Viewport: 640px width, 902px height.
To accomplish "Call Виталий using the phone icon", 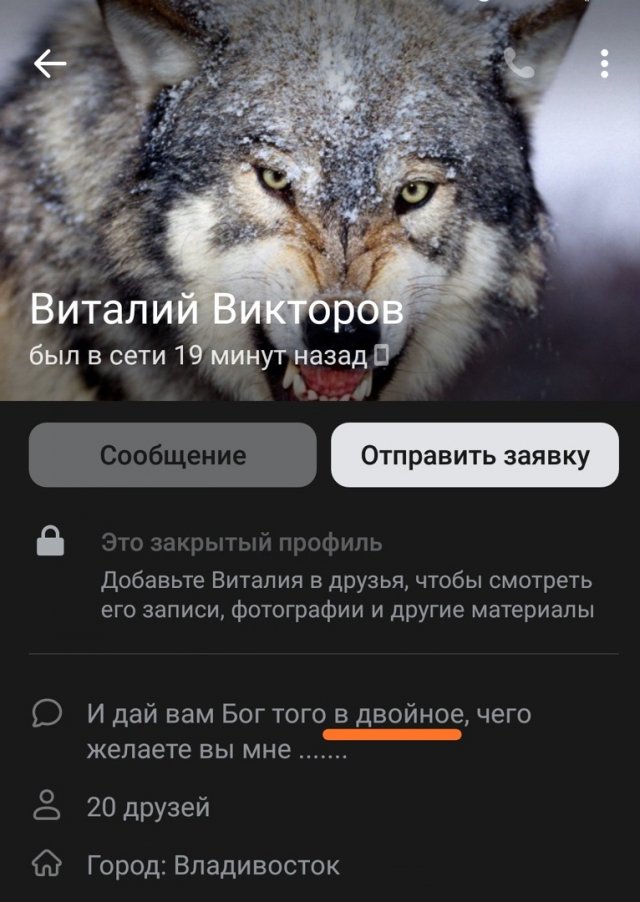I will (520, 64).
